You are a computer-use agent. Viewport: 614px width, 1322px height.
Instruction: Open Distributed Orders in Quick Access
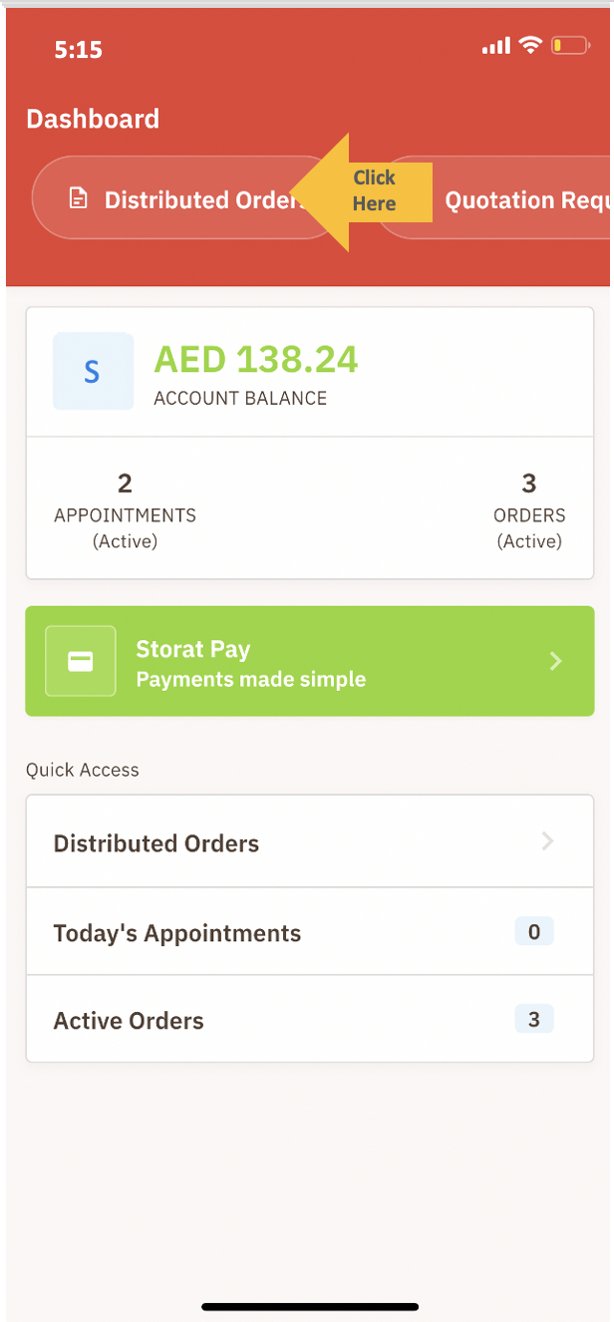point(309,842)
